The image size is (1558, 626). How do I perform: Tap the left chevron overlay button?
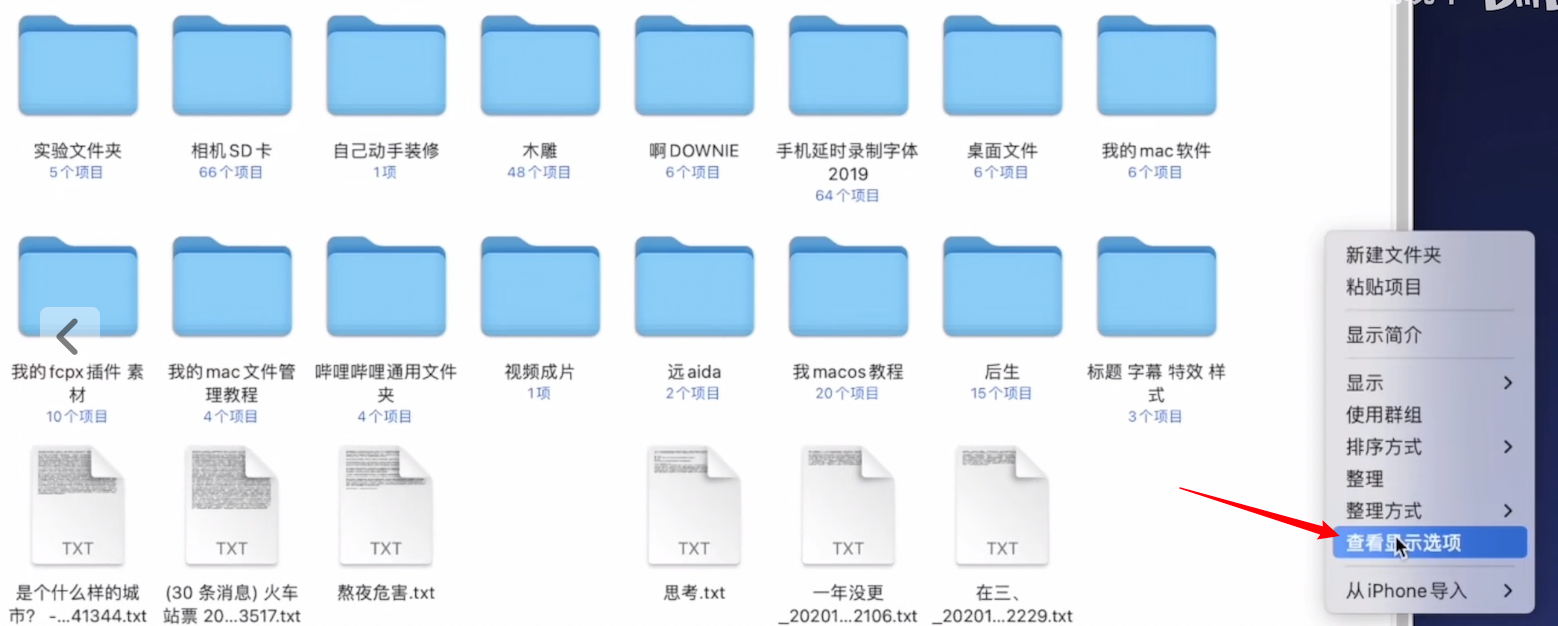coord(69,337)
